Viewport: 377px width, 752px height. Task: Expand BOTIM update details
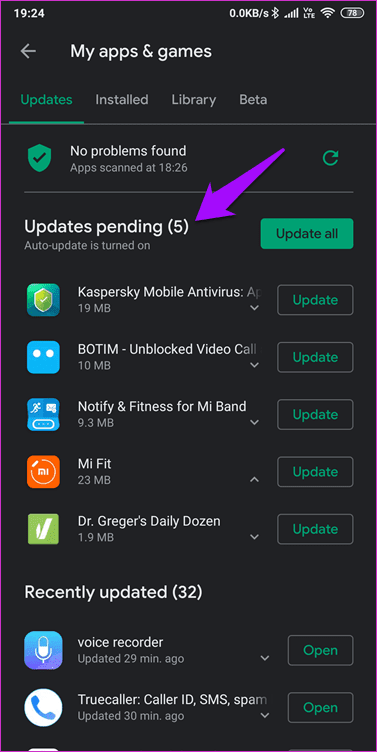[x=255, y=365]
